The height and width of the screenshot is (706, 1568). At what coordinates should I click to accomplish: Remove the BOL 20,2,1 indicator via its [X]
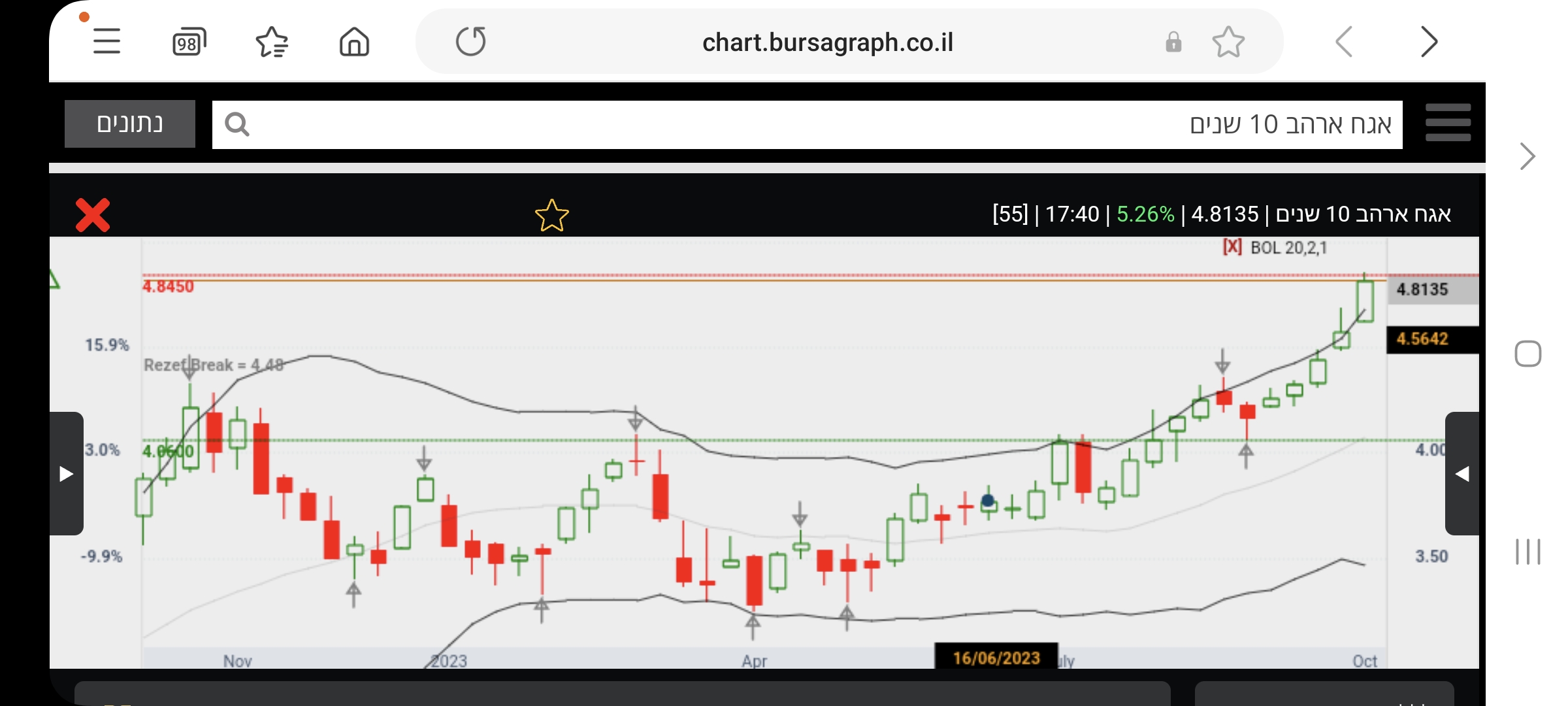(1232, 247)
